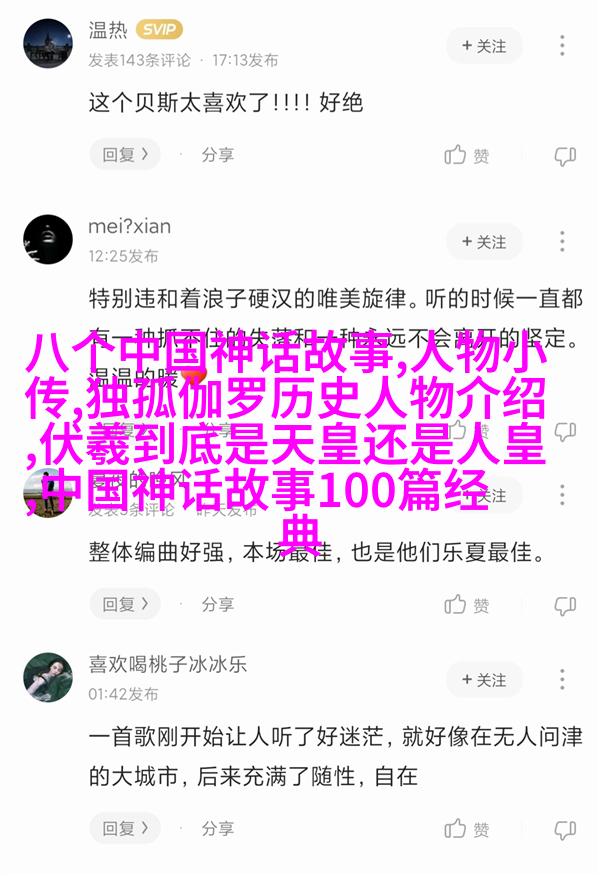Open 温热's profile avatar
The height and width of the screenshot is (876, 600).
[47, 43]
